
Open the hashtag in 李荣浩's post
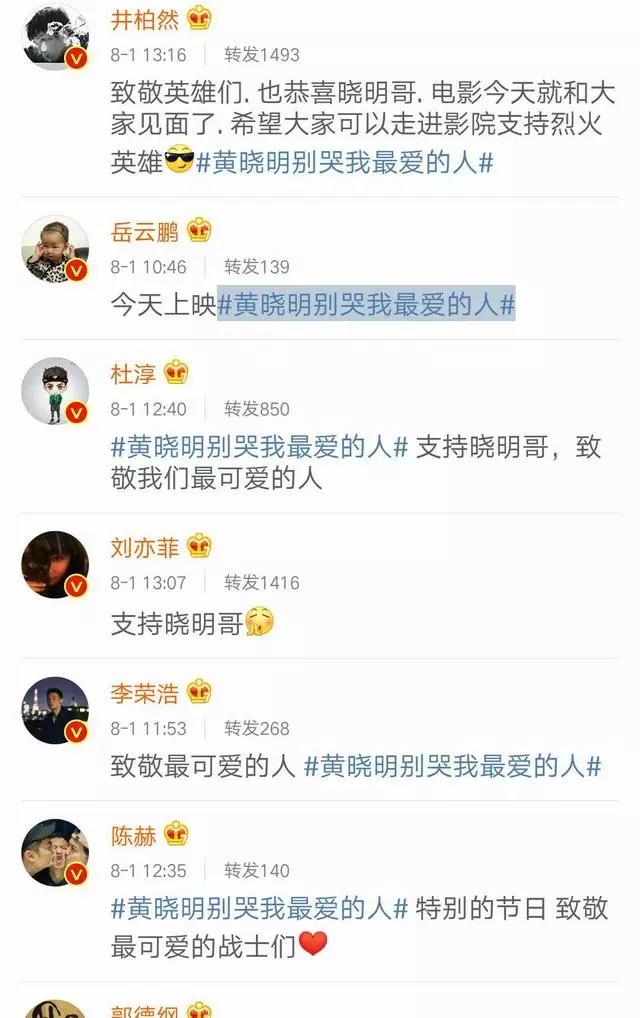(x=452, y=766)
